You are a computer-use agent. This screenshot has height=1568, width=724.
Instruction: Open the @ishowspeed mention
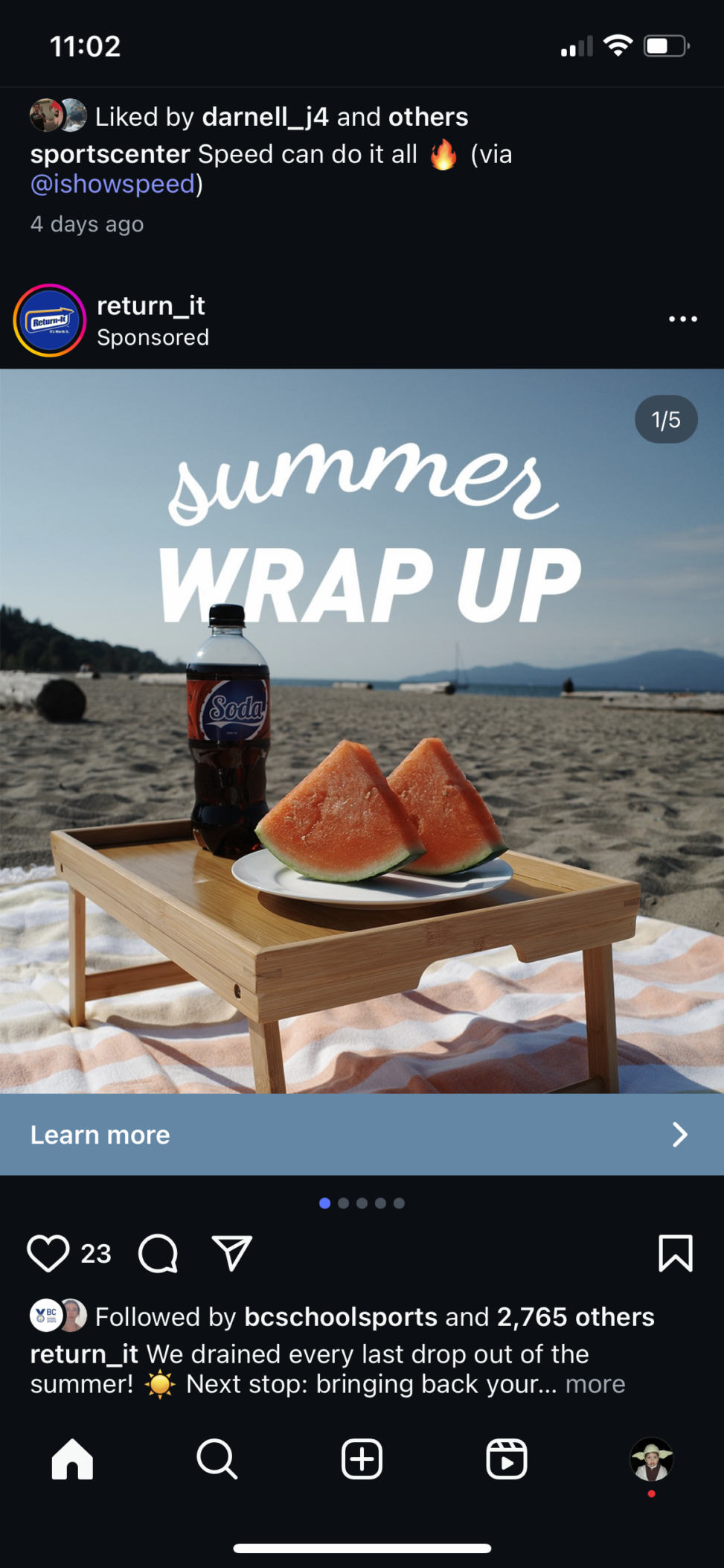(112, 184)
